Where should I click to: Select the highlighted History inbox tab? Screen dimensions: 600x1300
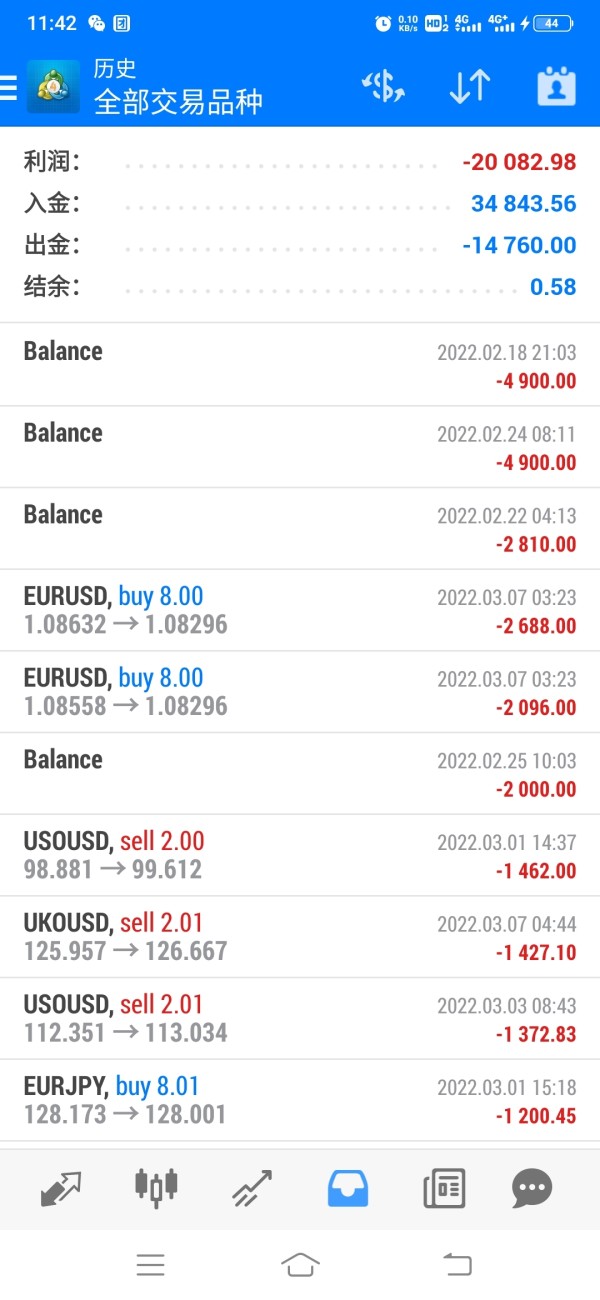click(x=348, y=1187)
